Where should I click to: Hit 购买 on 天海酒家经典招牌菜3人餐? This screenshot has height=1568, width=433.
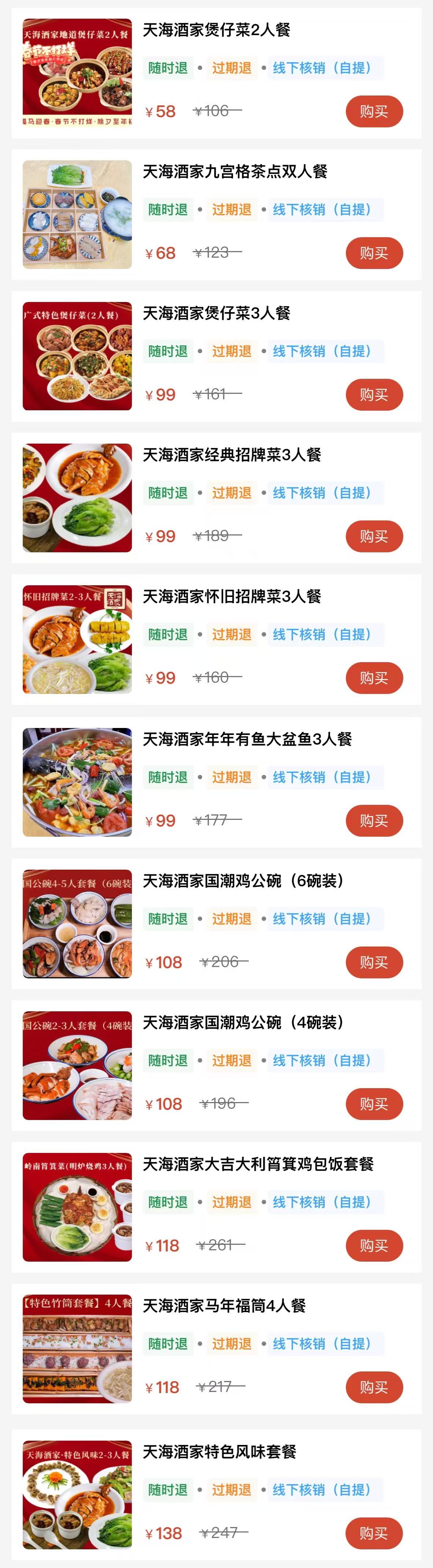click(x=374, y=536)
